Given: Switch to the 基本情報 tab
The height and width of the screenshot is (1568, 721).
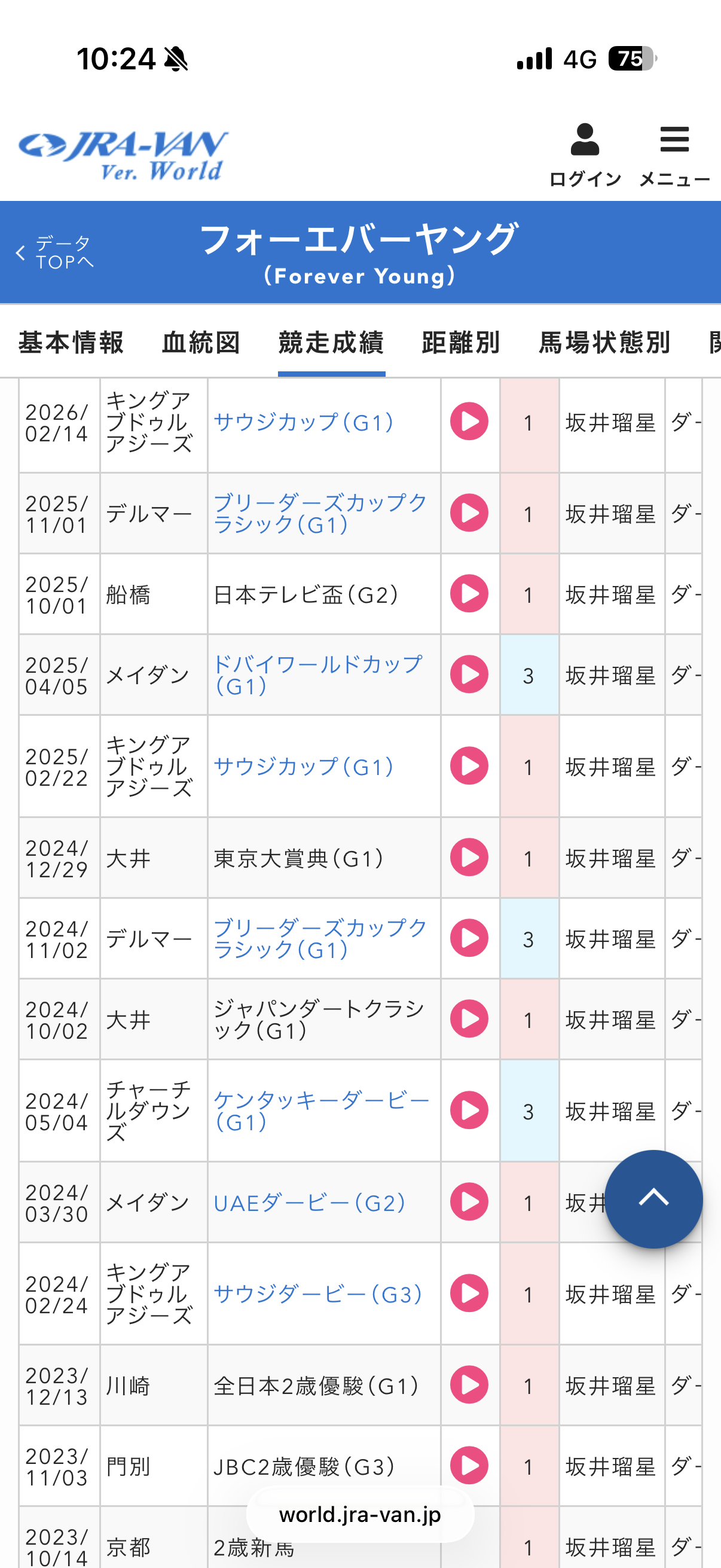Looking at the screenshot, I should click(71, 343).
